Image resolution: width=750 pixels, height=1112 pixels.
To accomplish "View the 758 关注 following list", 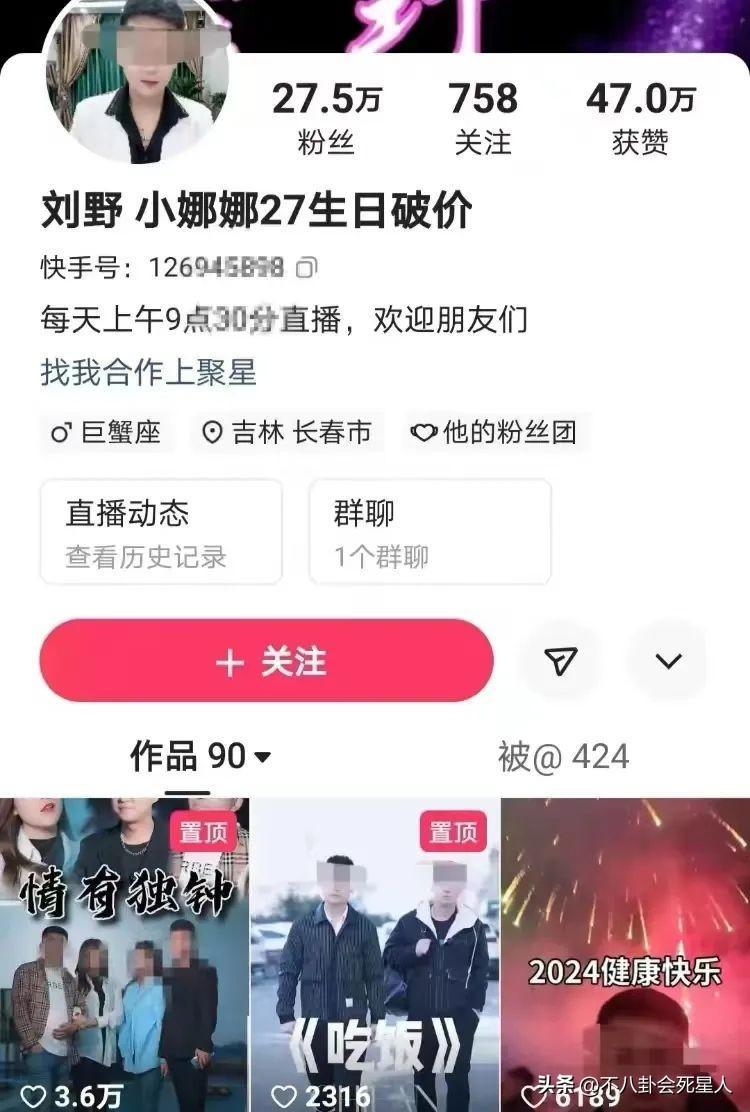I will coord(483,118).
